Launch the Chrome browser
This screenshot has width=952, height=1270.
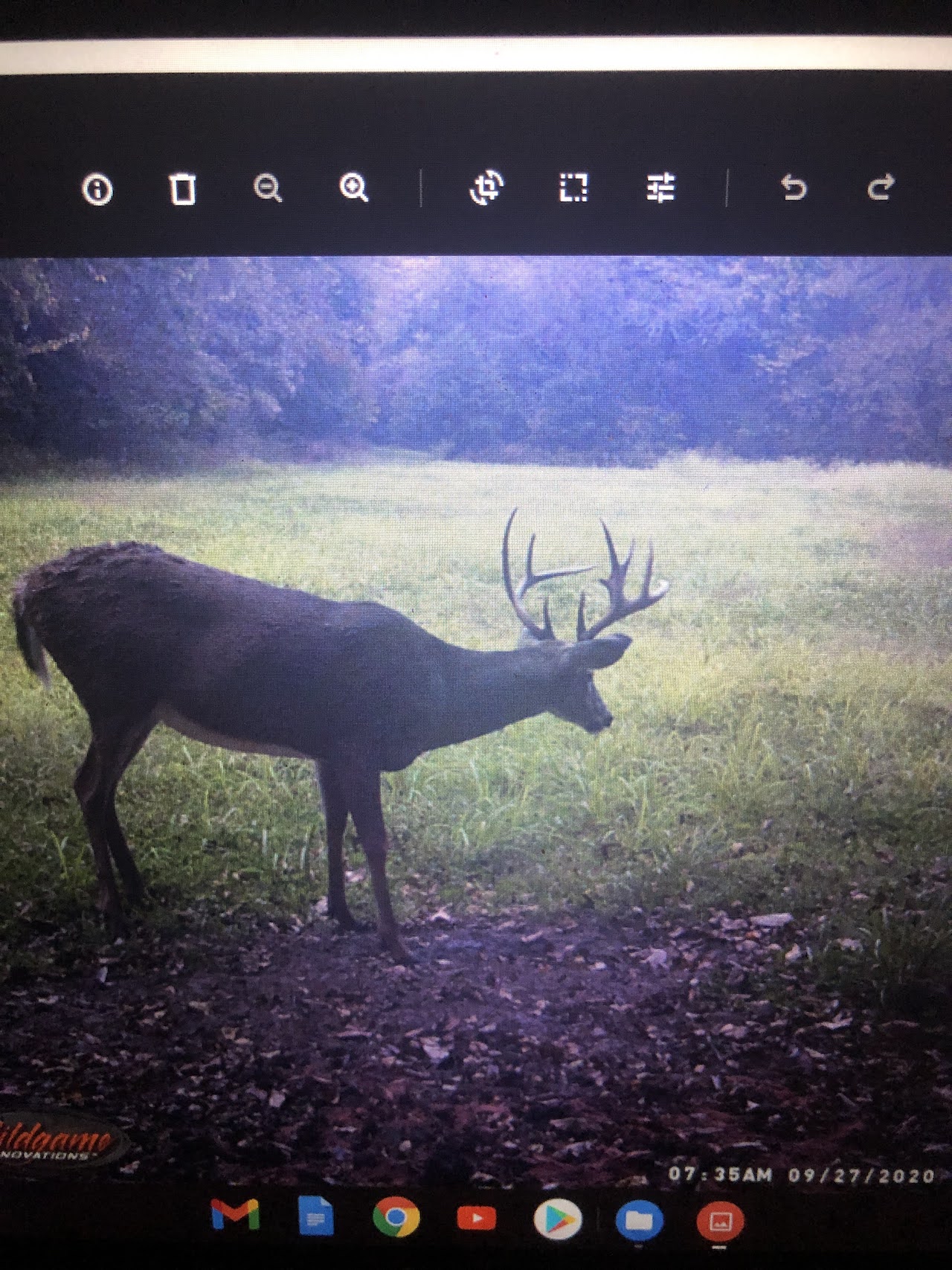[396, 1217]
